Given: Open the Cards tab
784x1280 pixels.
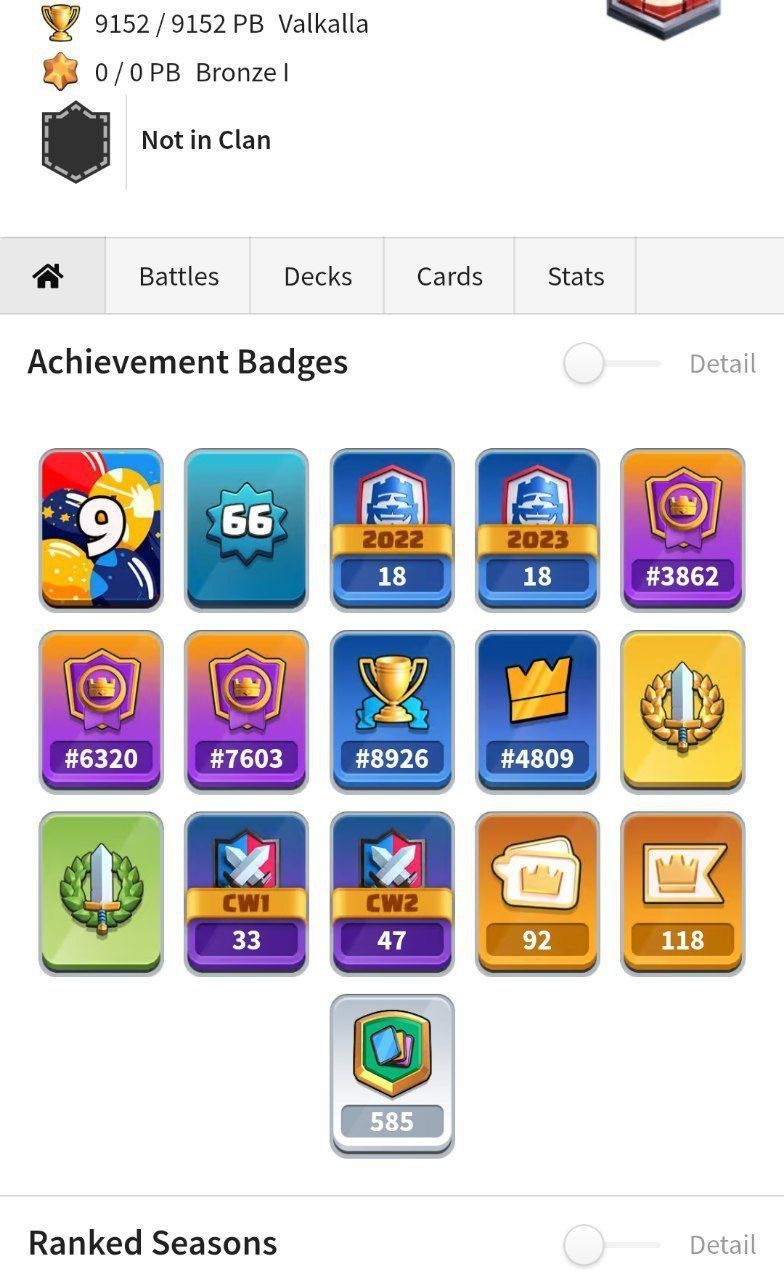Looking at the screenshot, I should pos(449,277).
